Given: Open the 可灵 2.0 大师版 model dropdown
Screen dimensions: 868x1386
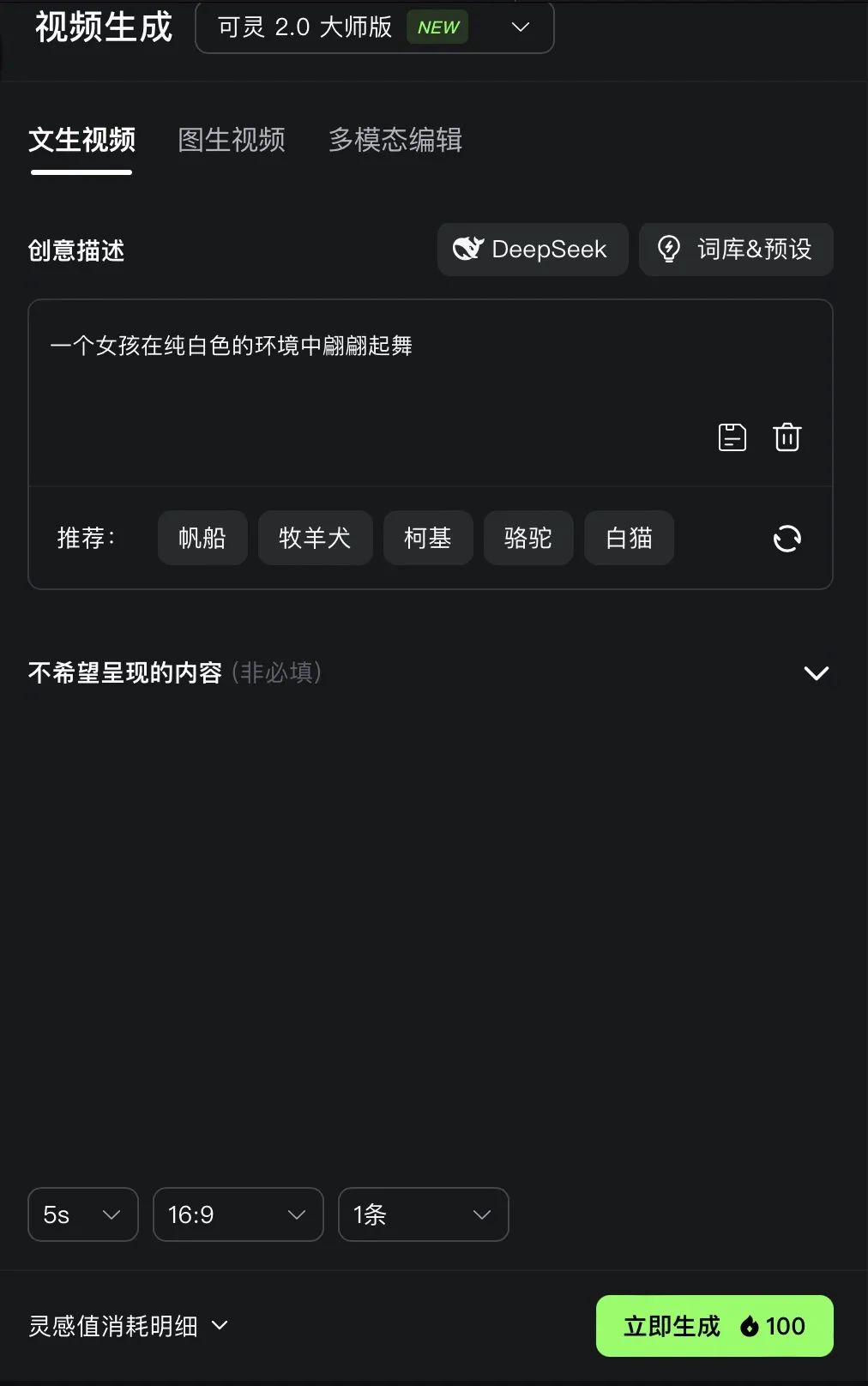Looking at the screenshot, I should tap(374, 27).
